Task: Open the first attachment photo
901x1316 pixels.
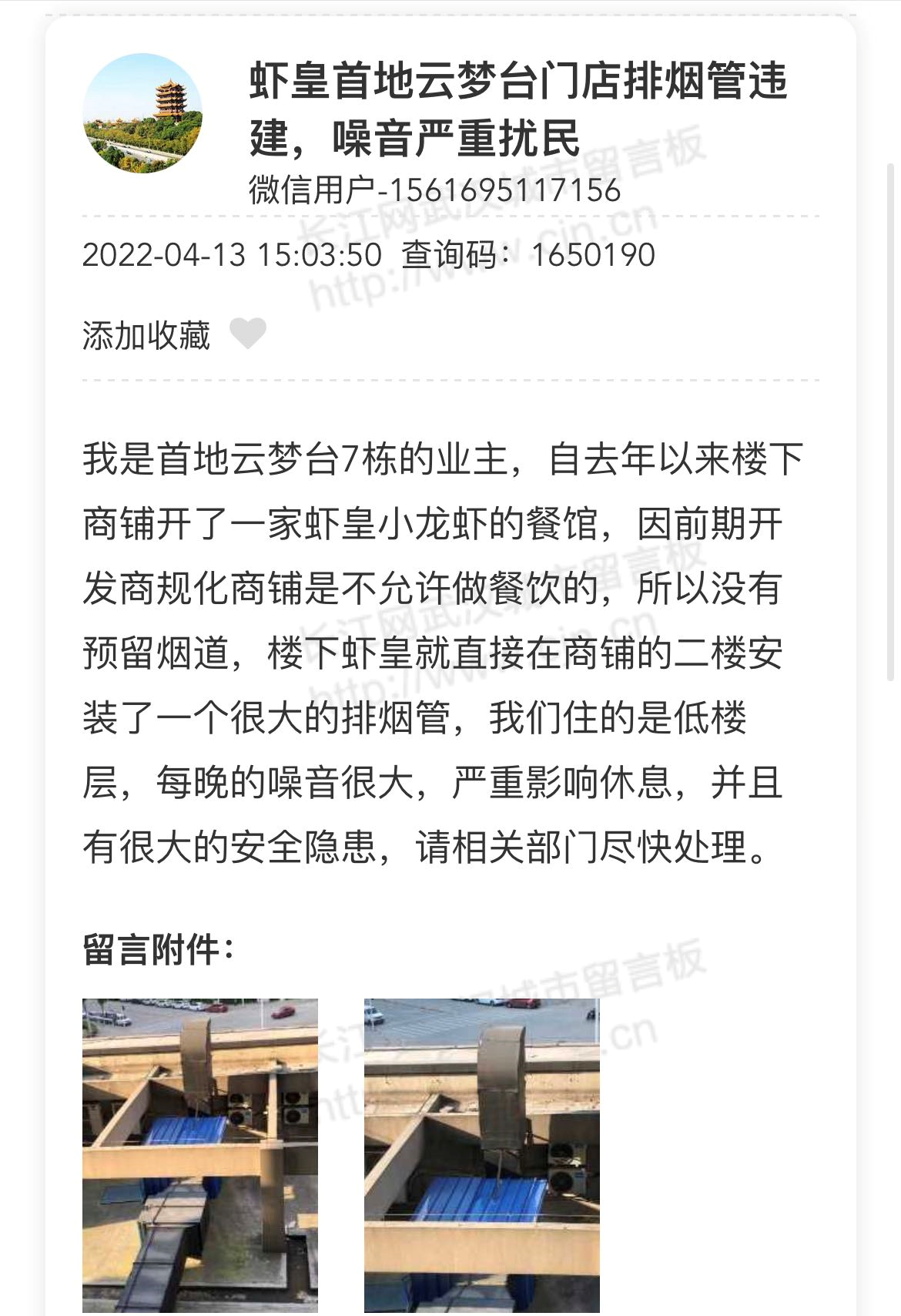Action: [200, 1156]
